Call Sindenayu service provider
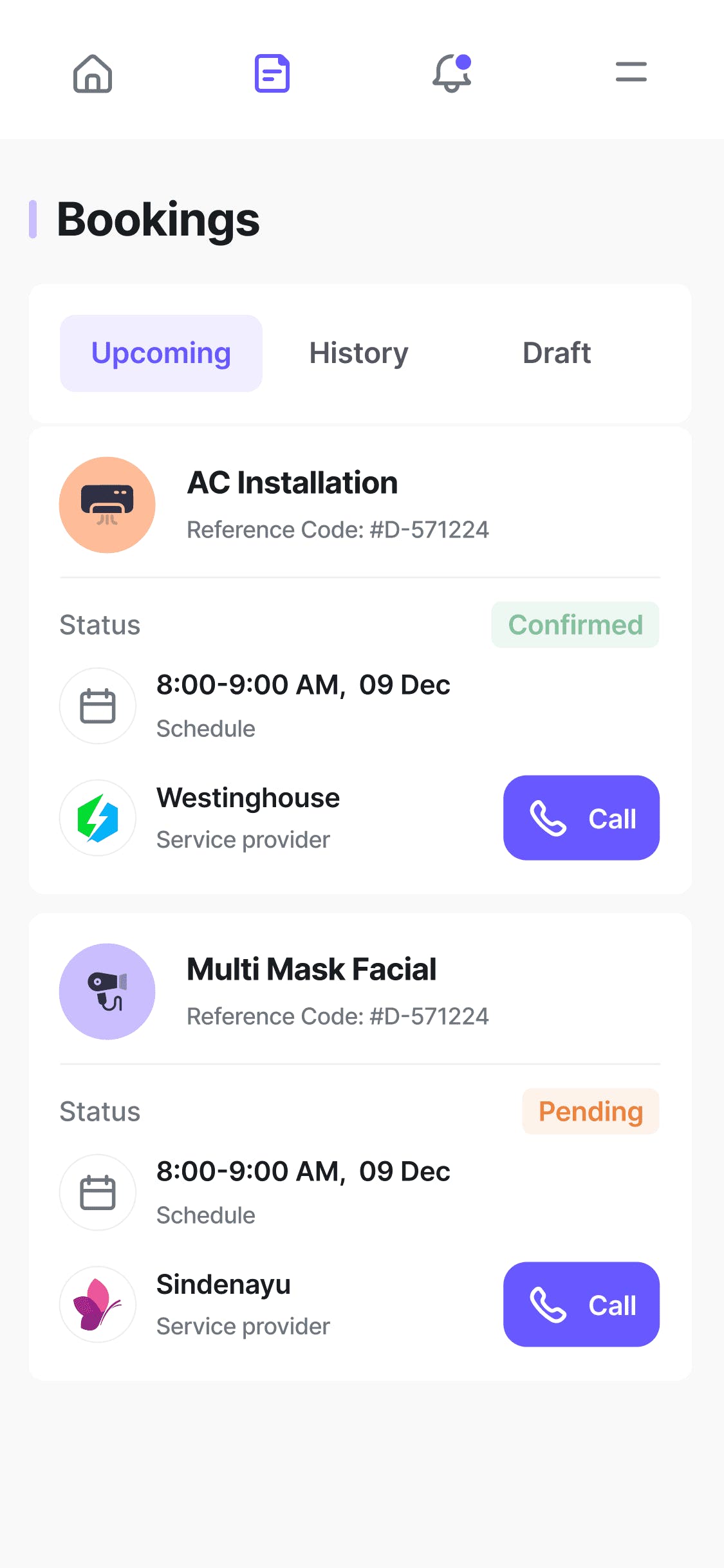This screenshot has width=724, height=1568. pyautogui.click(x=581, y=1305)
